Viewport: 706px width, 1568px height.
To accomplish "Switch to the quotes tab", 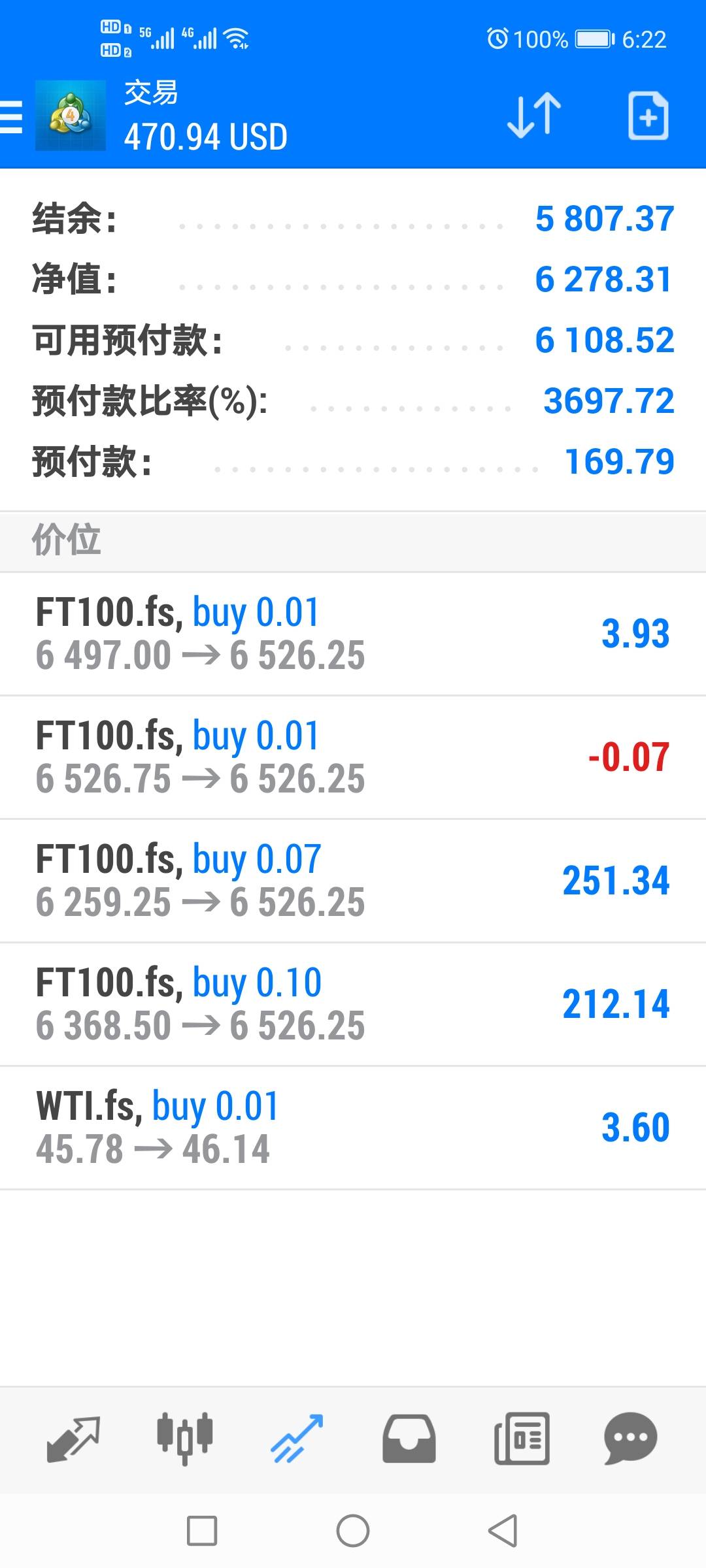I will pos(73,1439).
